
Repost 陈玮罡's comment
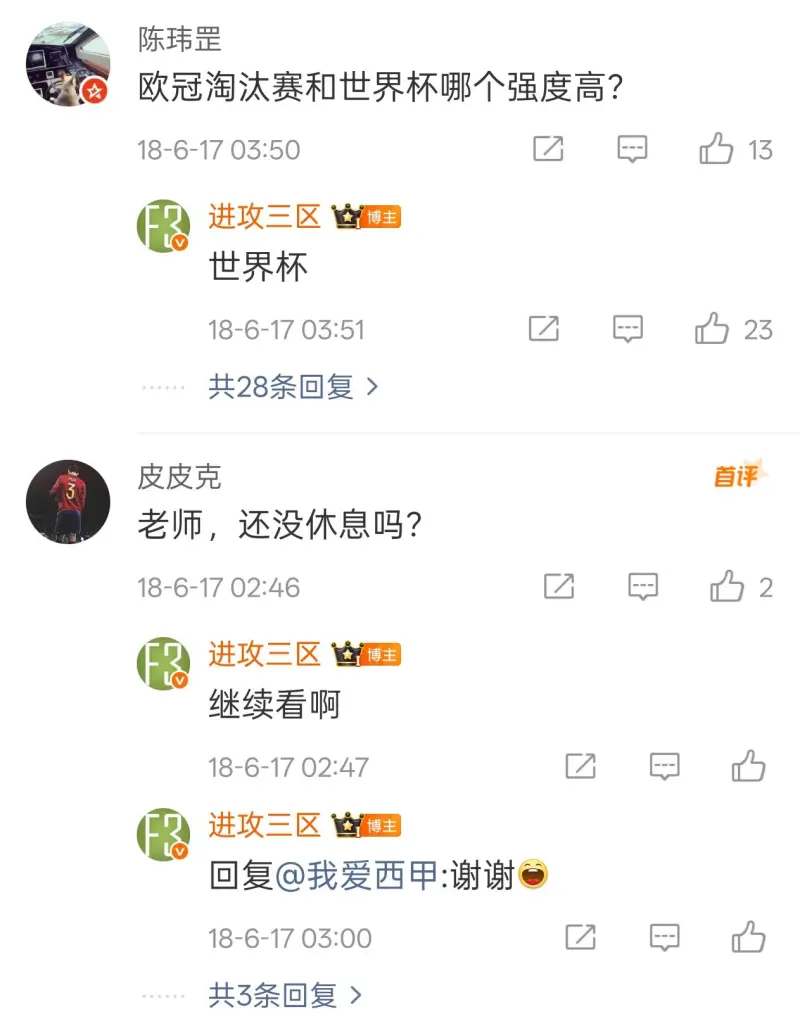click(x=548, y=150)
